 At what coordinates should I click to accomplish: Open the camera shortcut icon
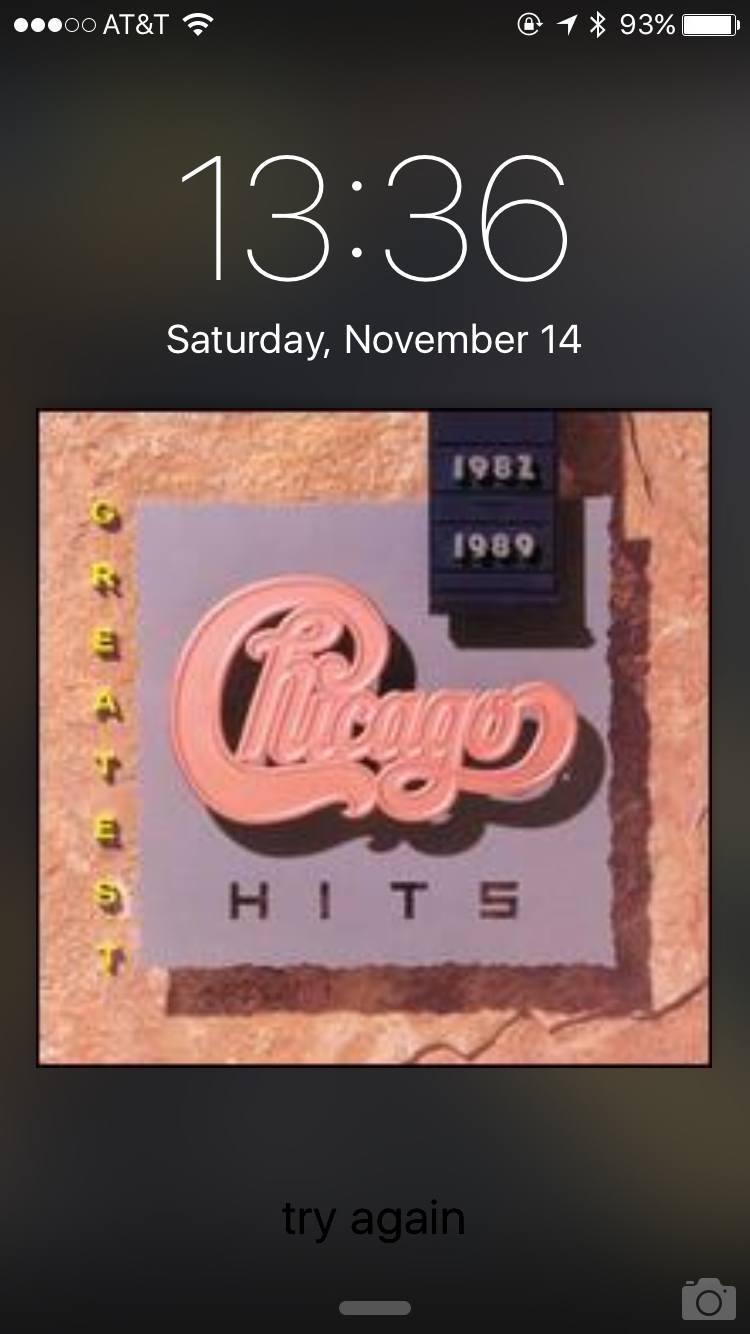pos(708,1298)
